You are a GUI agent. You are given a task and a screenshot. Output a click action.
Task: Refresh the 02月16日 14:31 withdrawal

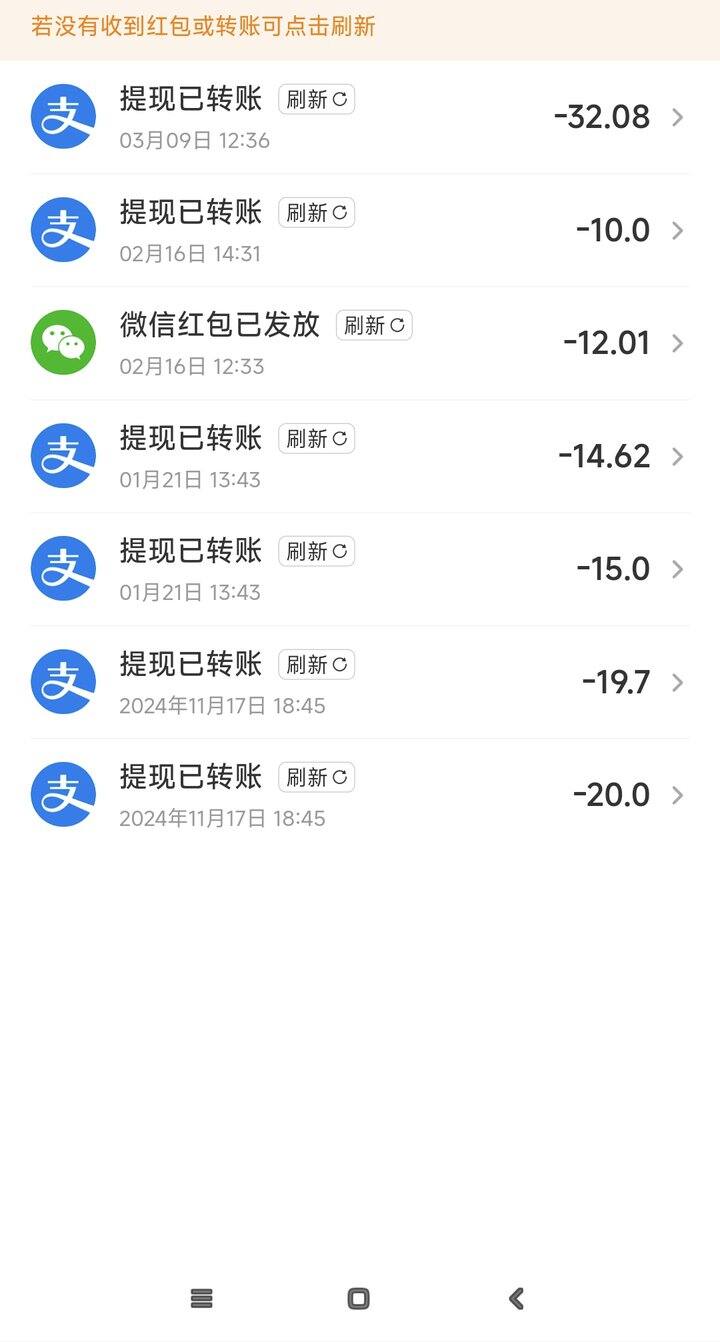tap(316, 212)
